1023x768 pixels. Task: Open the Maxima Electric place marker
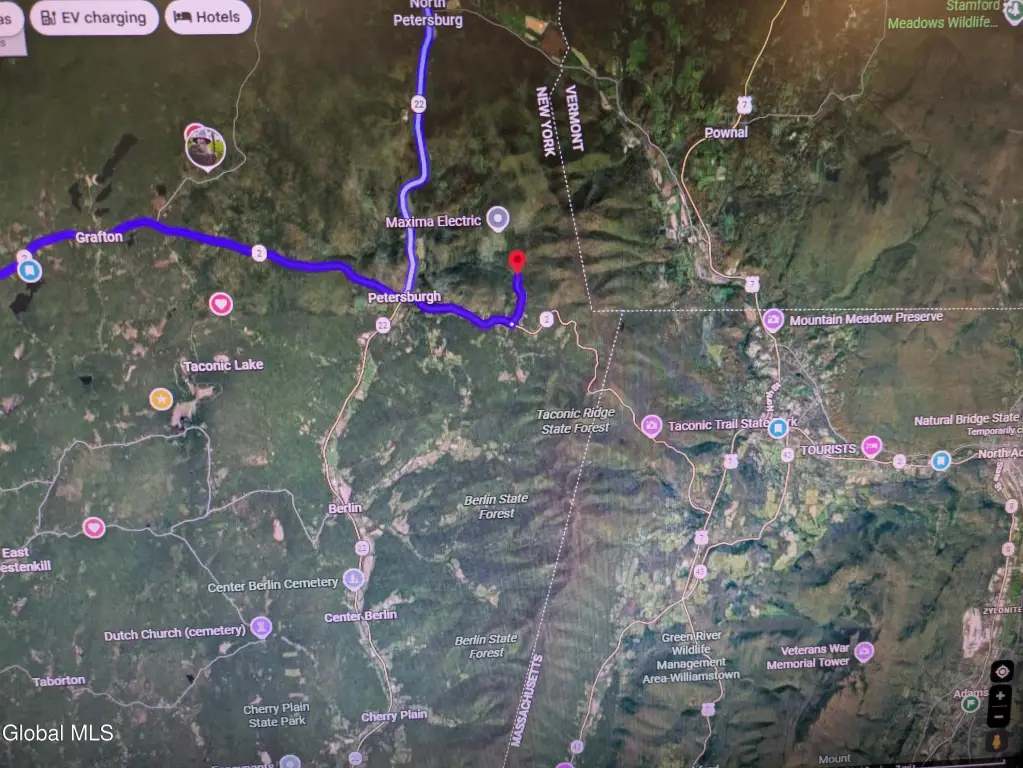(x=497, y=220)
